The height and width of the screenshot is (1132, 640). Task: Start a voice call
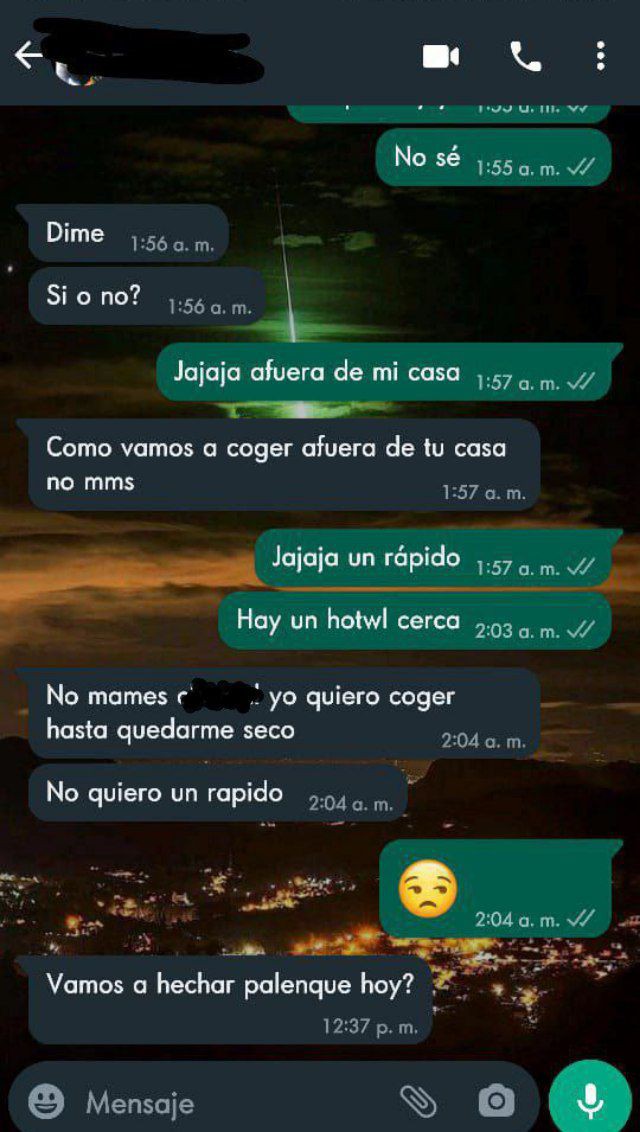[525, 56]
